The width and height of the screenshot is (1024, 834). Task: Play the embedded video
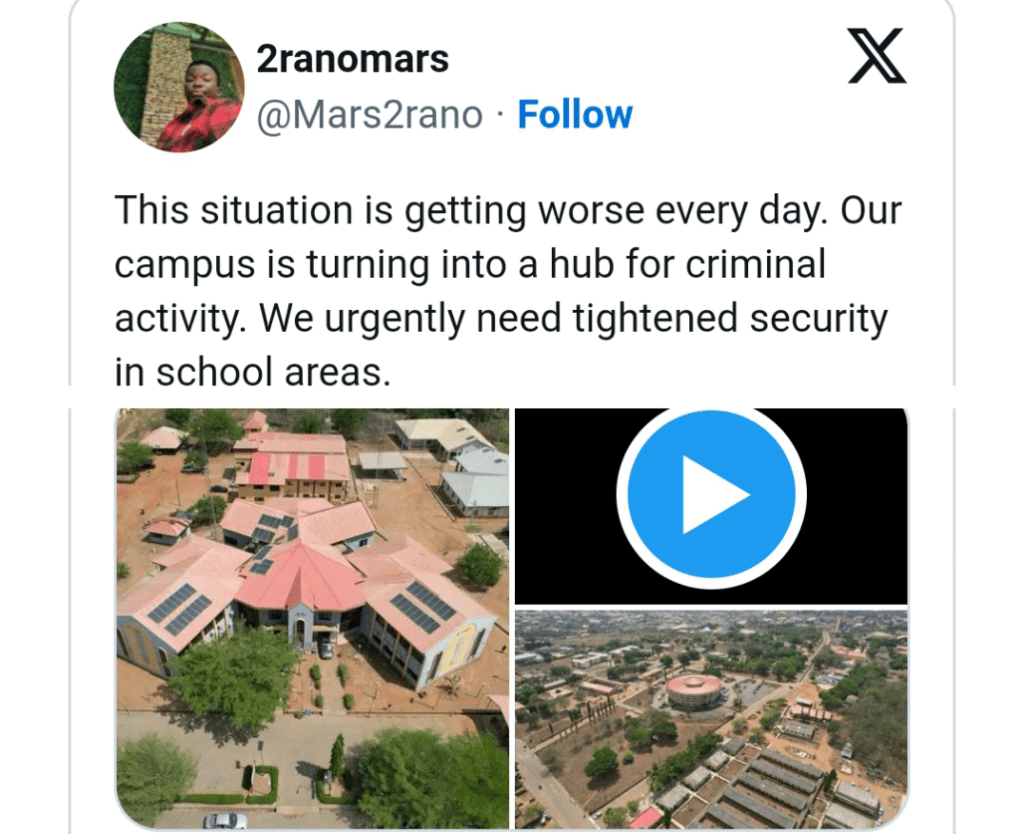tap(711, 493)
